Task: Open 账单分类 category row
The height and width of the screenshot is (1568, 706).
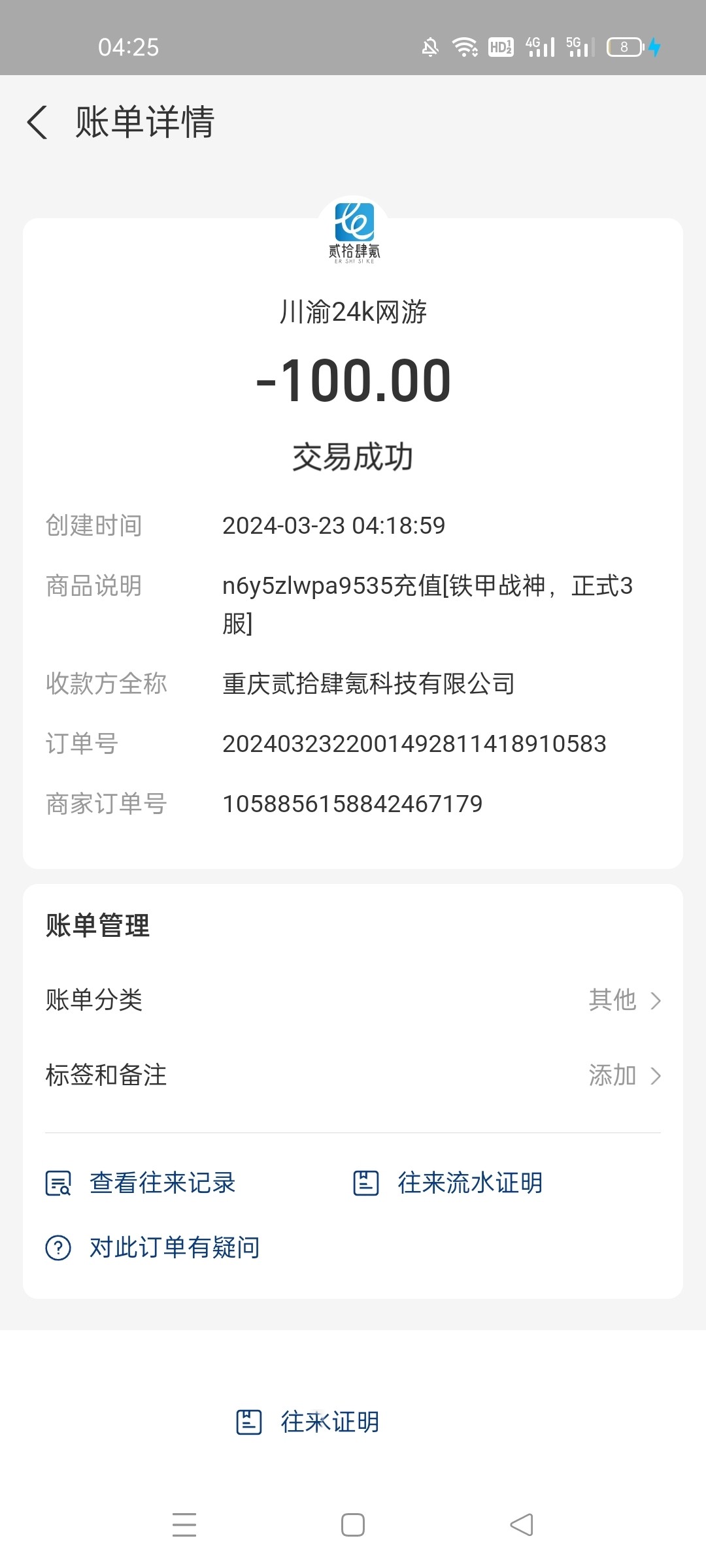Action: click(353, 1000)
